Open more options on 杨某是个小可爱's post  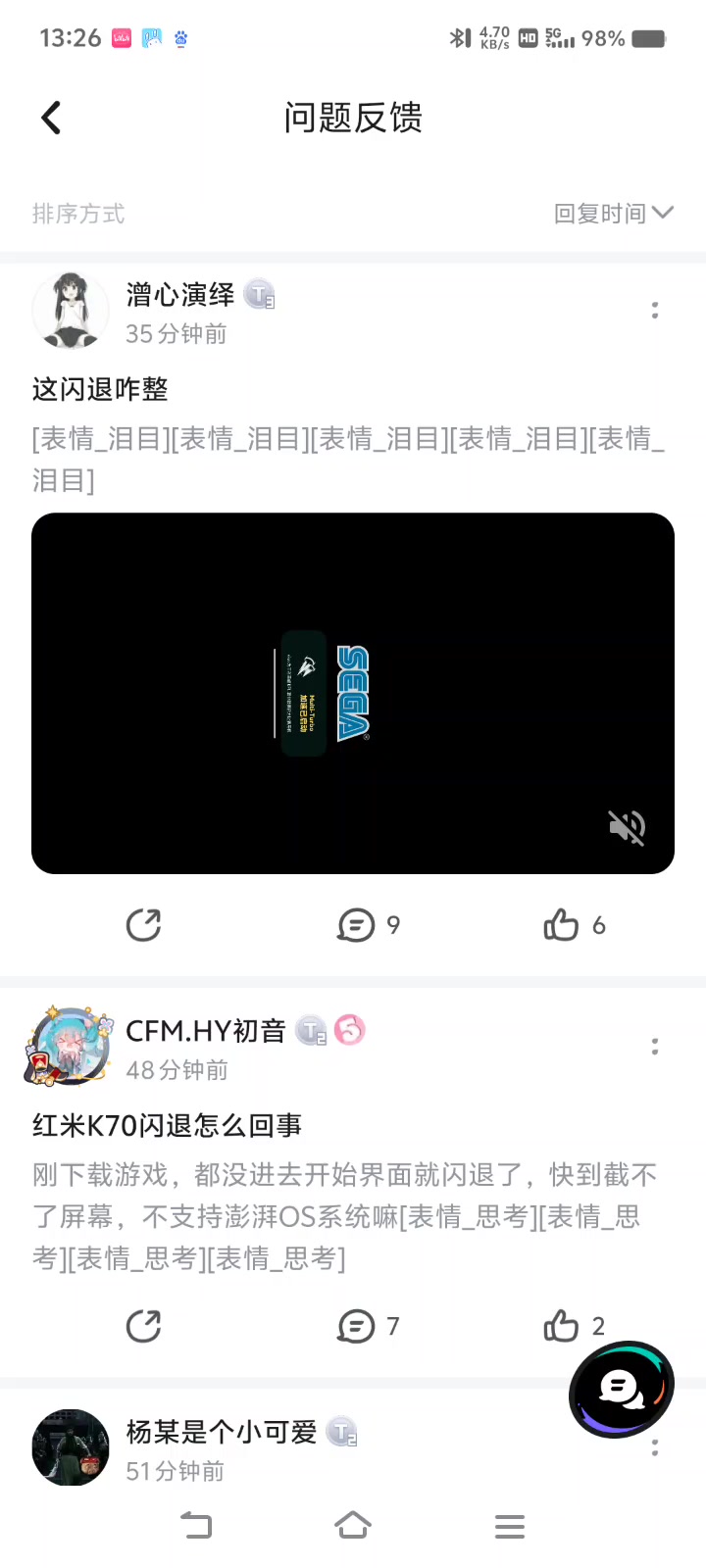click(655, 1447)
